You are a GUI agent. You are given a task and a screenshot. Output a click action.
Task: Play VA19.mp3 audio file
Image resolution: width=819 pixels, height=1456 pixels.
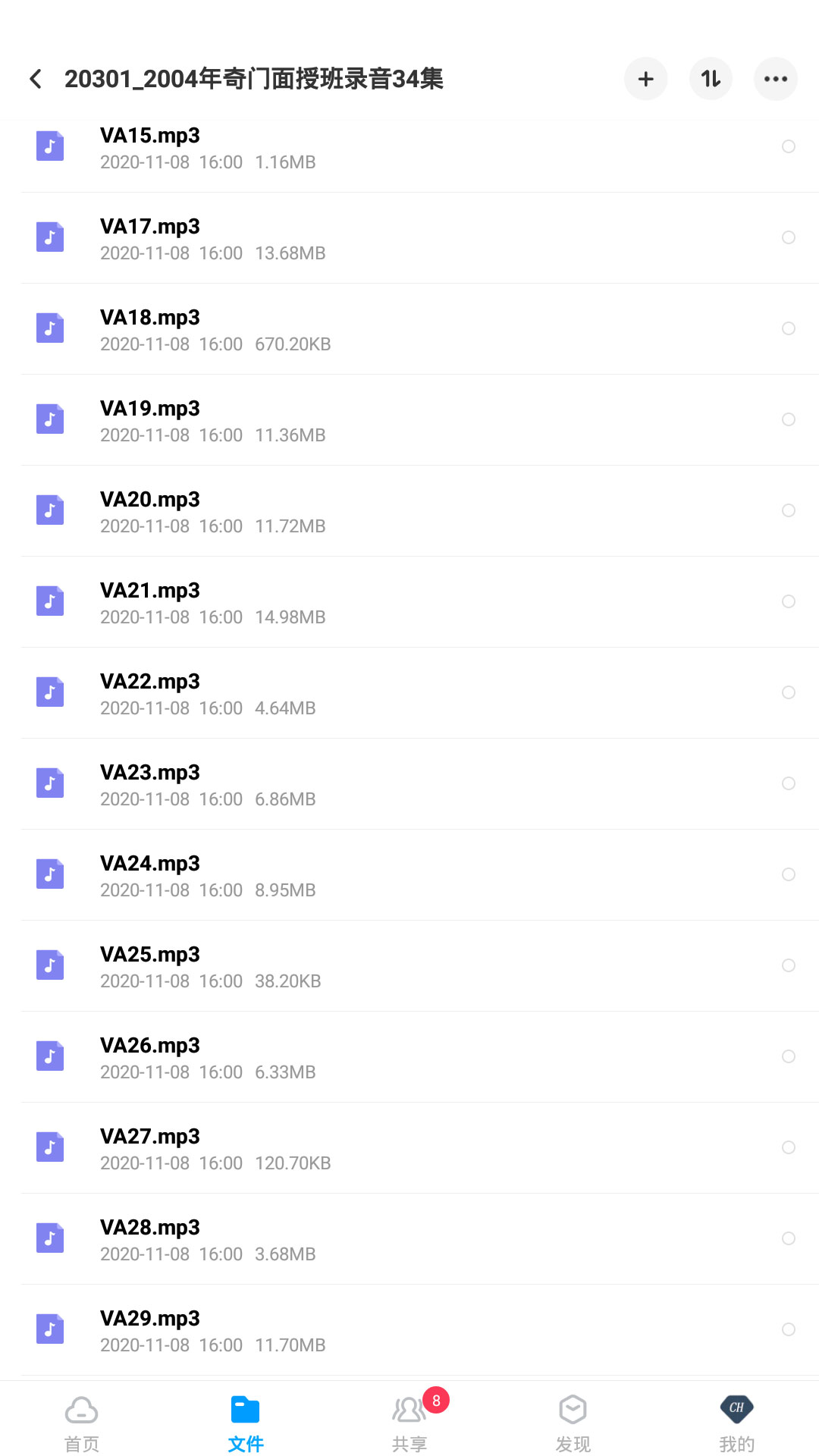pyautogui.click(x=409, y=420)
